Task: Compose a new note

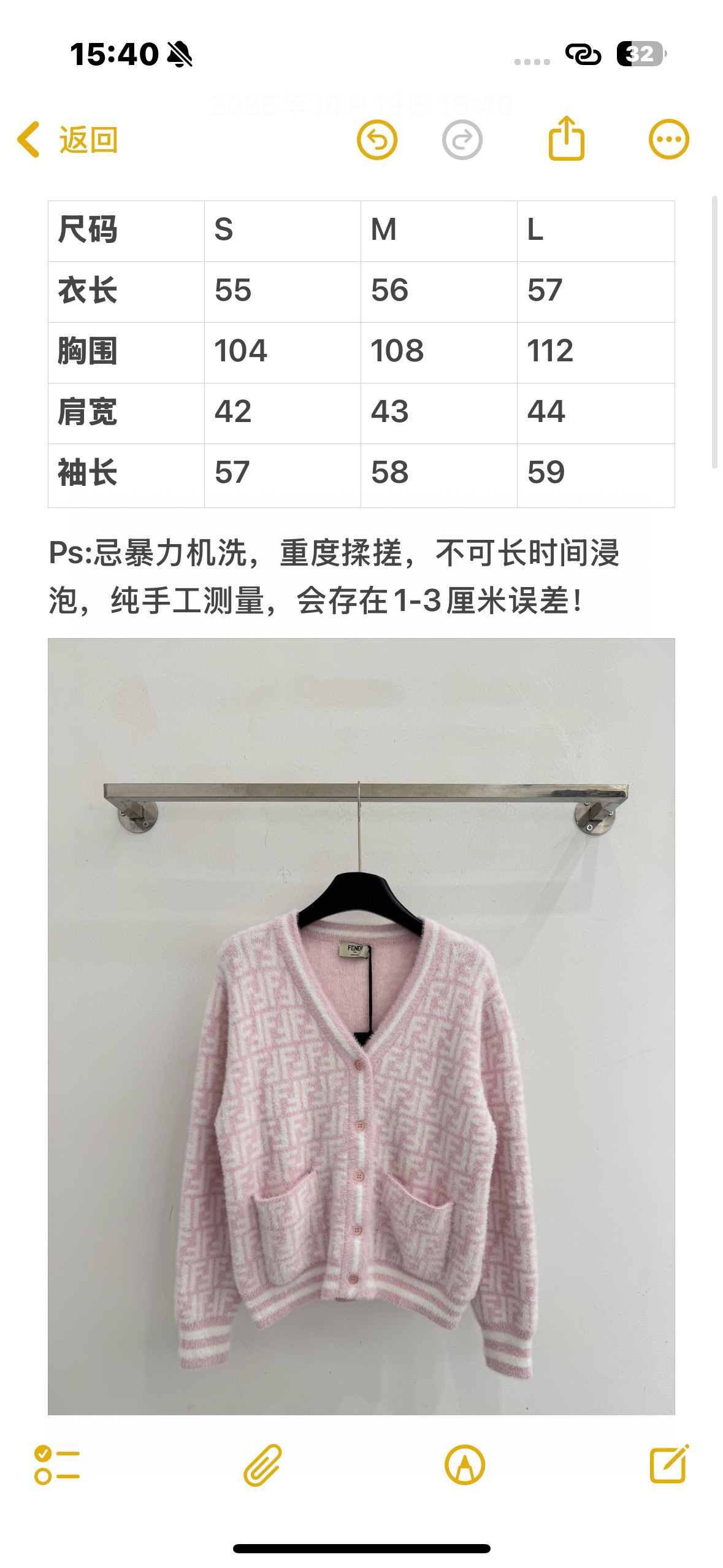Action: 669,1464
